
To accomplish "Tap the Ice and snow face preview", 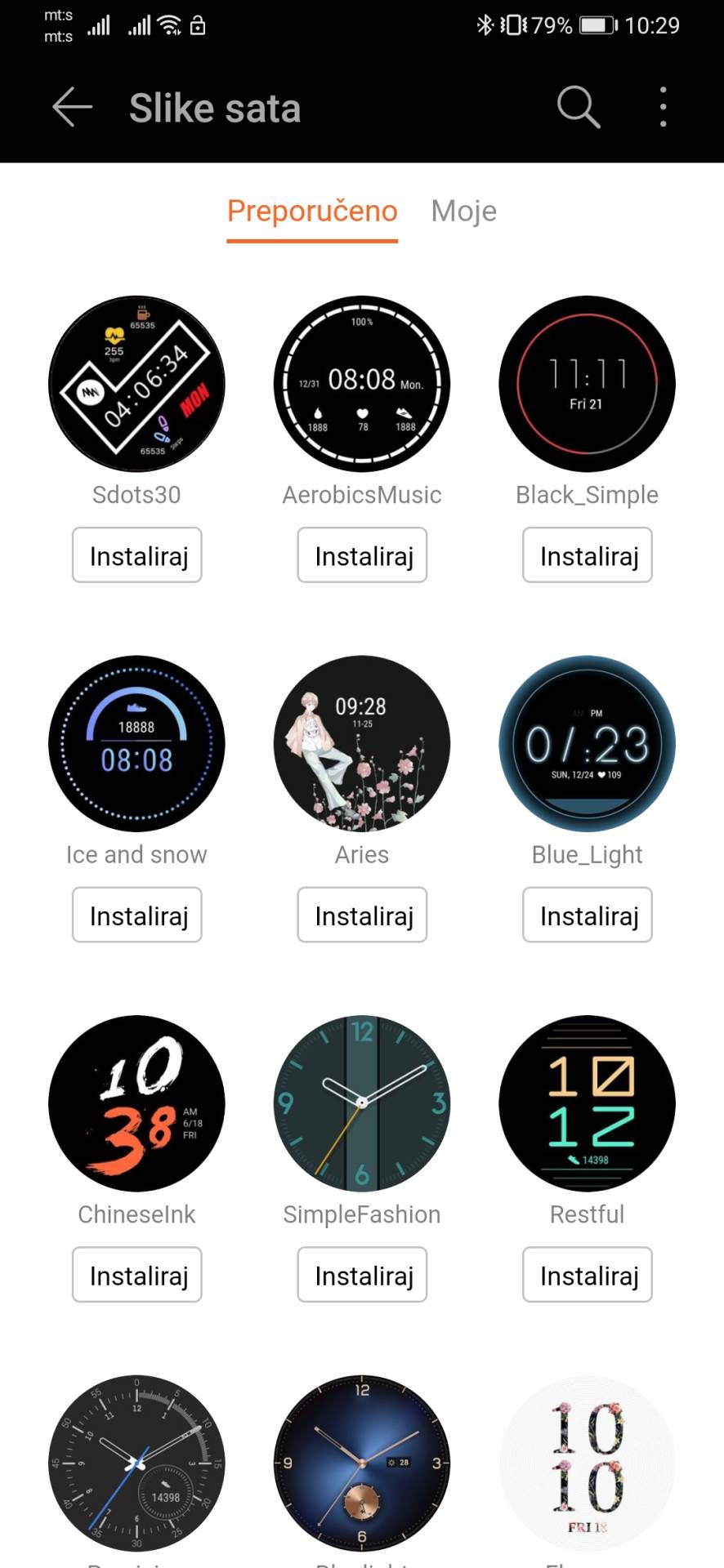I will click(x=136, y=743).
